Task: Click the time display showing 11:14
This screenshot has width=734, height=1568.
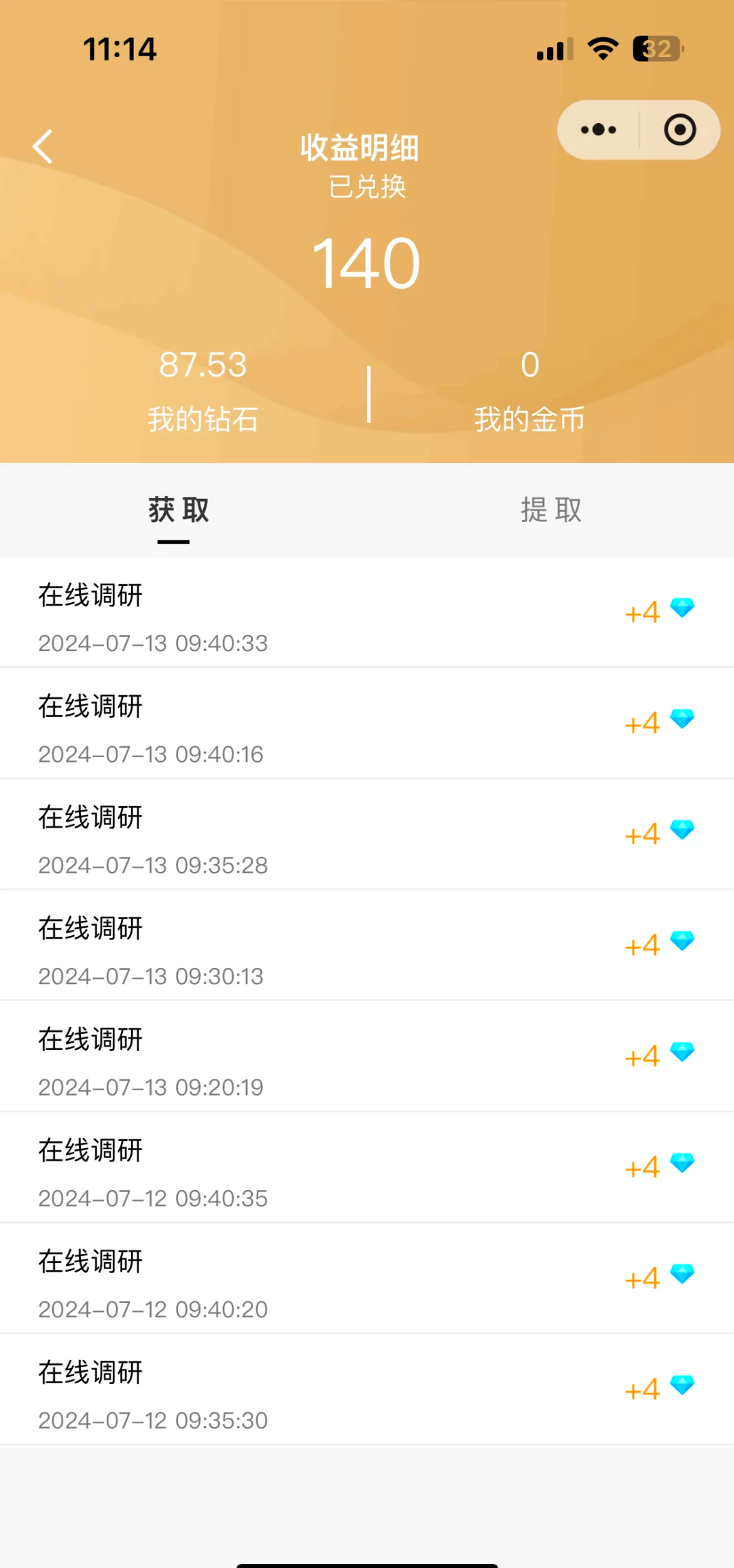Action: pos(120,48)
